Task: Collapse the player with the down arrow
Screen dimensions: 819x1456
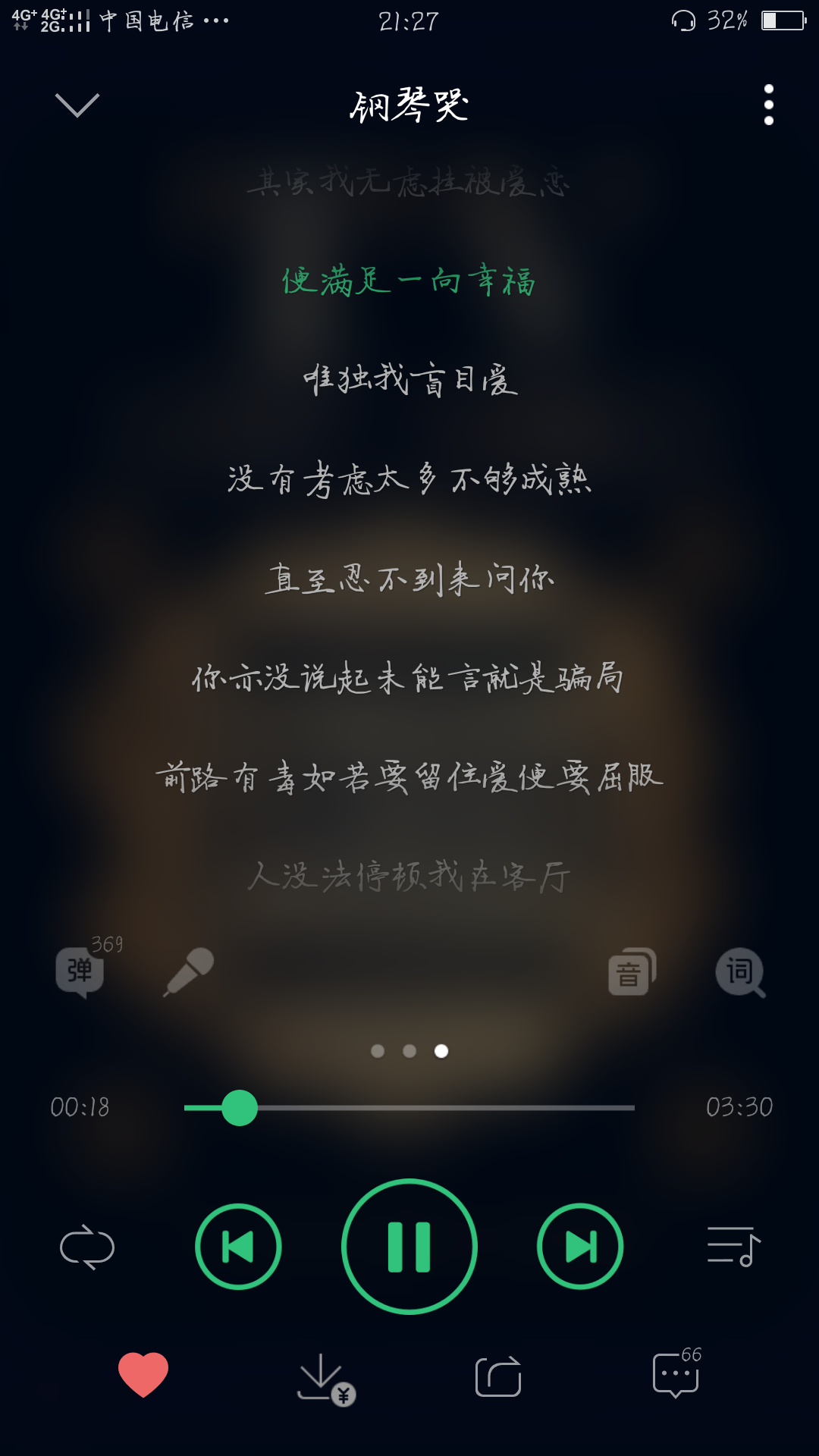Action: 77,105
